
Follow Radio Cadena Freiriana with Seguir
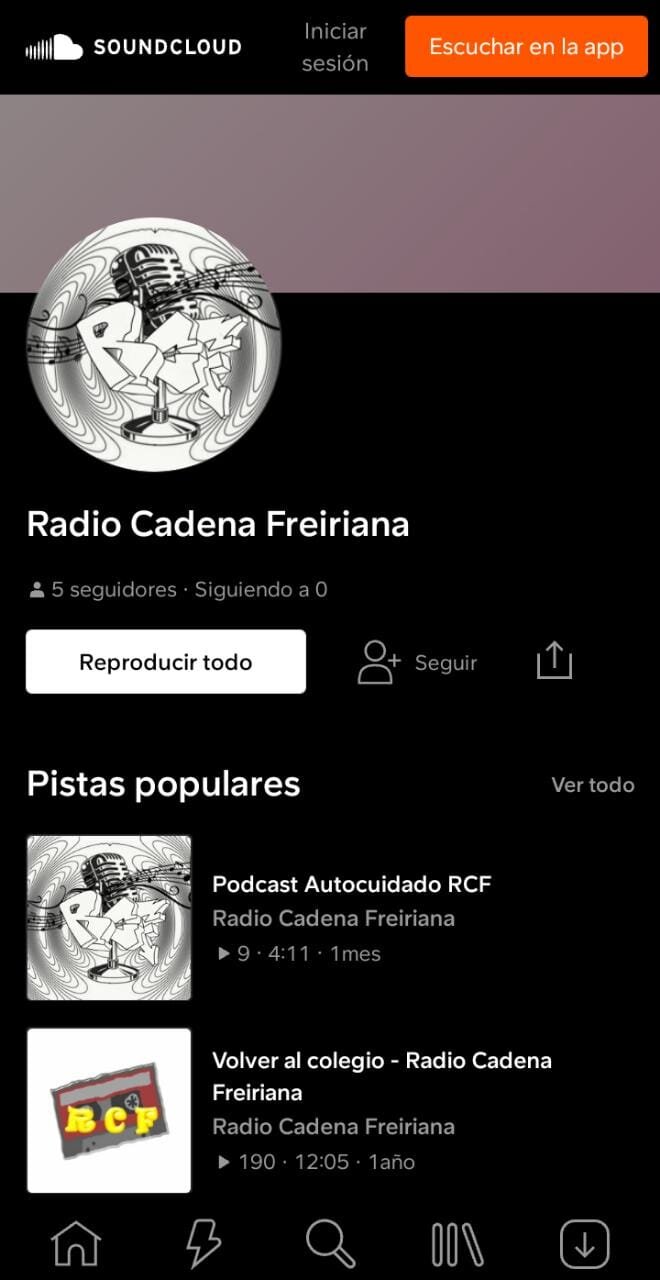point(418,662)
